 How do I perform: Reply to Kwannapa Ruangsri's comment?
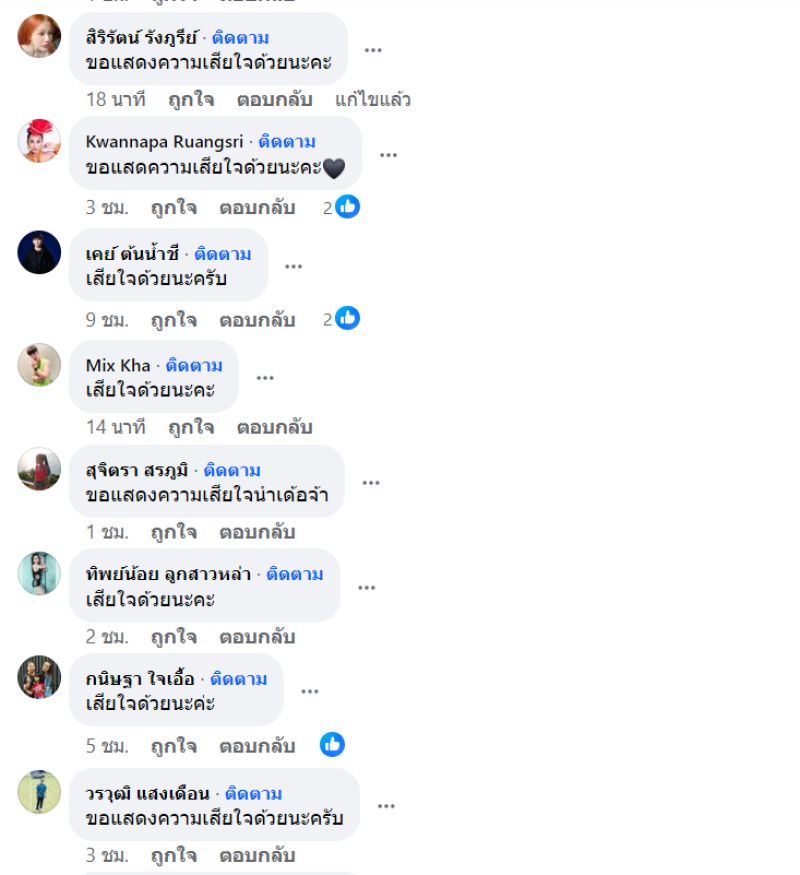click(257, 208)
